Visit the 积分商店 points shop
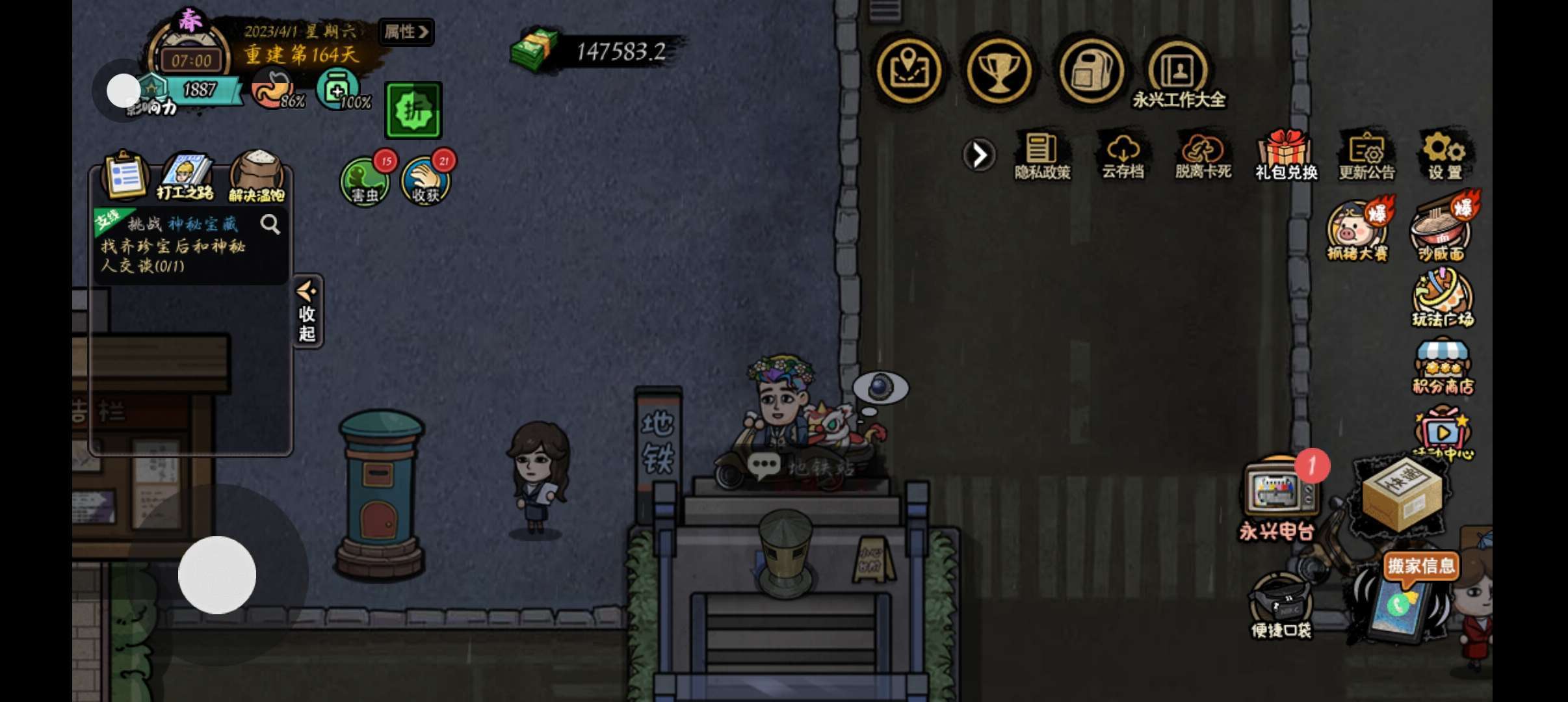Screen dimensions: 1568x702 point(1443,366)
